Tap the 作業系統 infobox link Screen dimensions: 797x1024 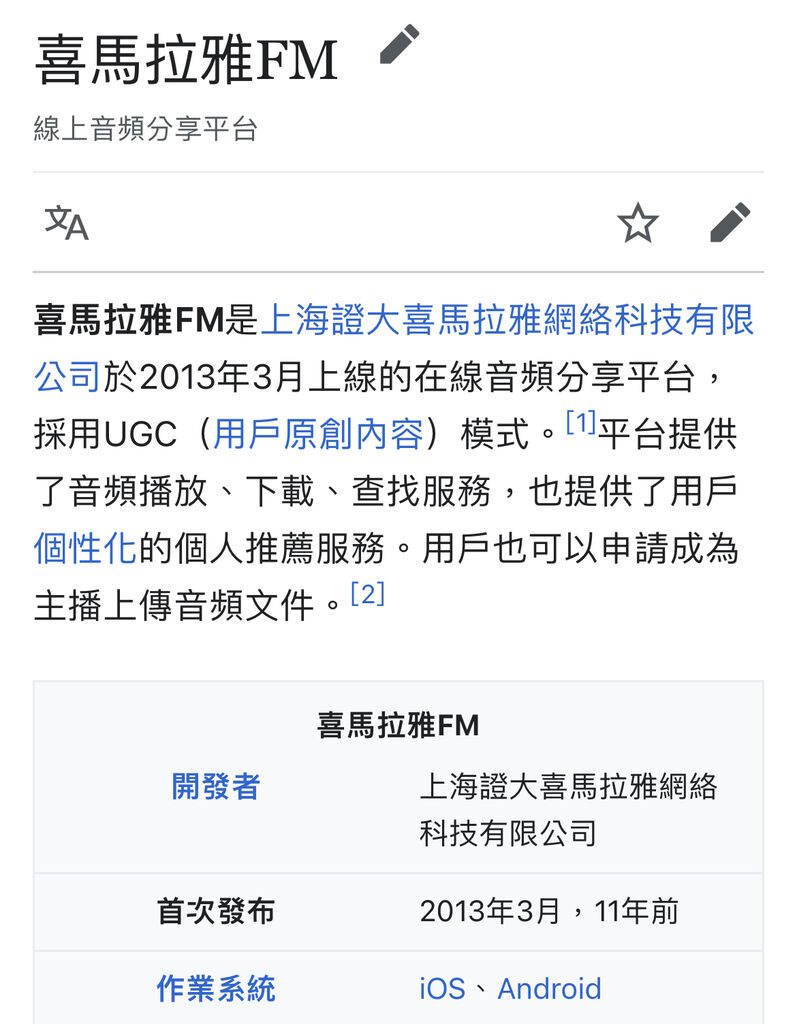coord(215,989)
